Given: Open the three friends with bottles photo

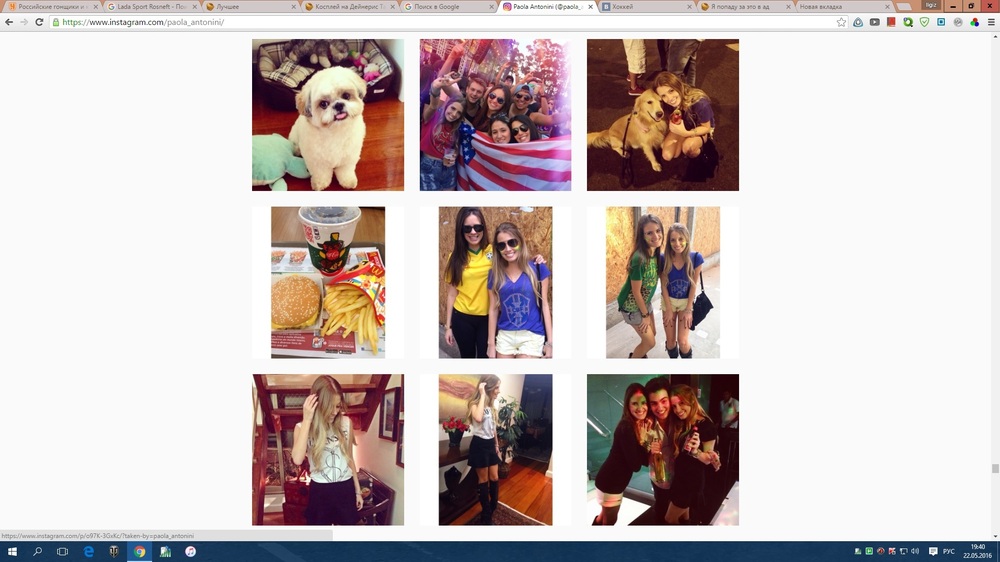Looking at the screenshot, I should coord(662,449).
